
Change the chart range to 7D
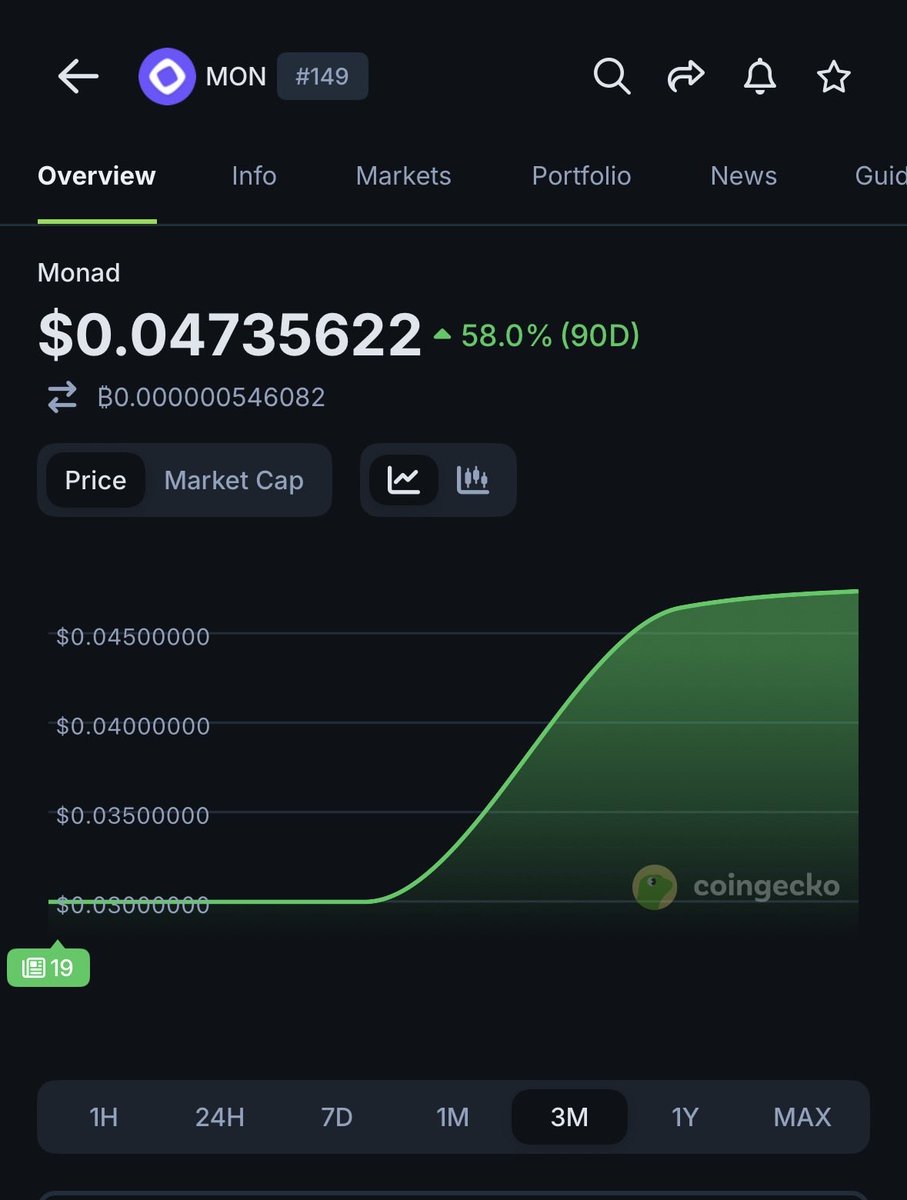pyautogui.click(x=337, y=1117)
